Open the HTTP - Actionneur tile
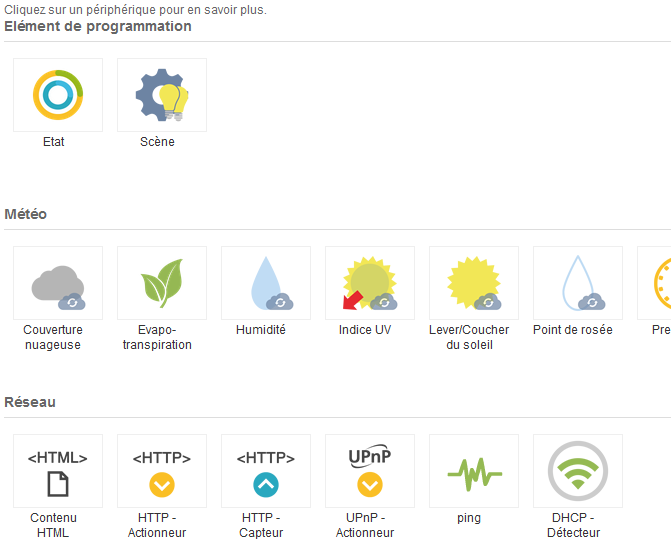671x560 pixels. click(161, 471)
